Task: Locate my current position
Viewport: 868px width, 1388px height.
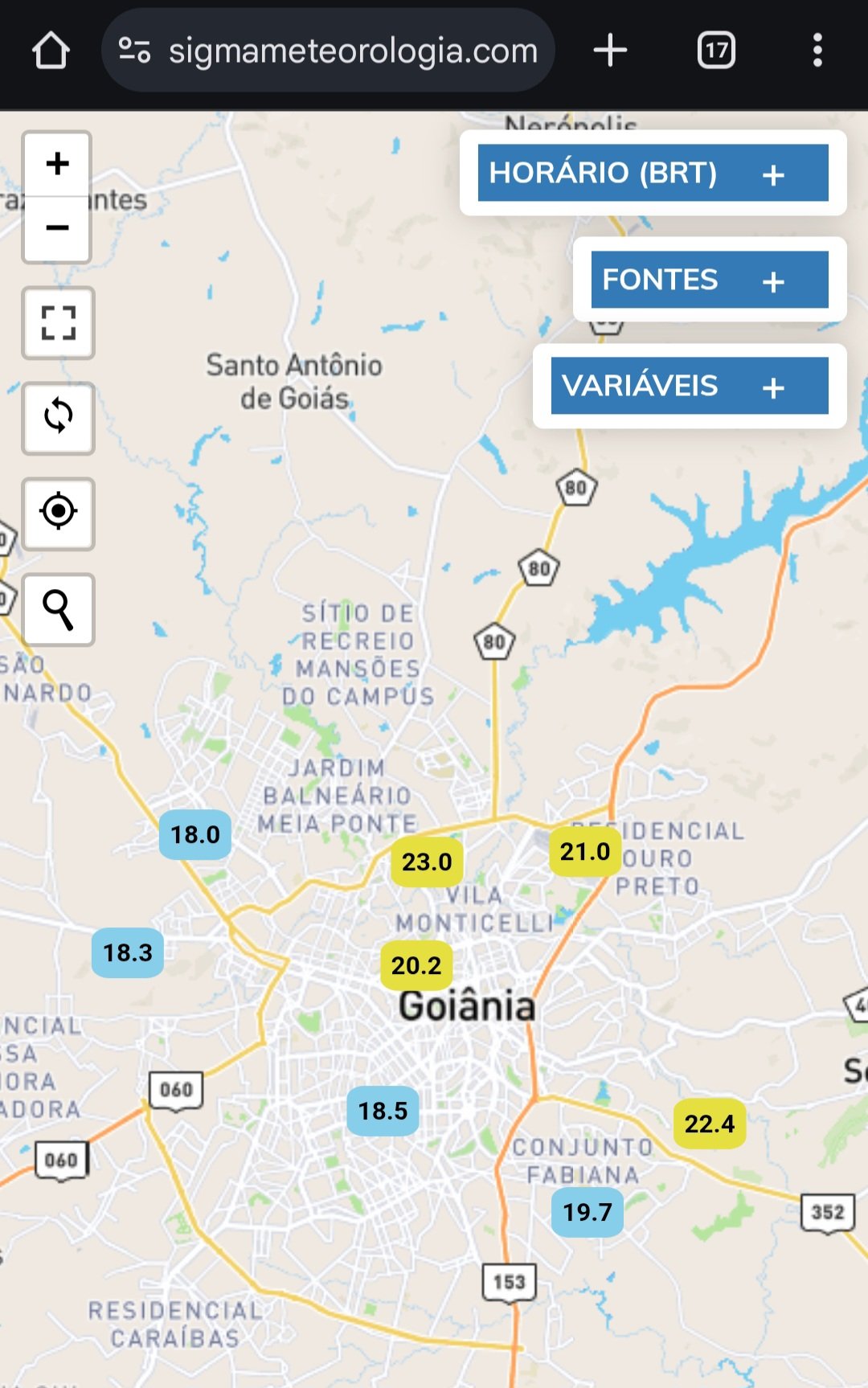Action: point(58,512)
